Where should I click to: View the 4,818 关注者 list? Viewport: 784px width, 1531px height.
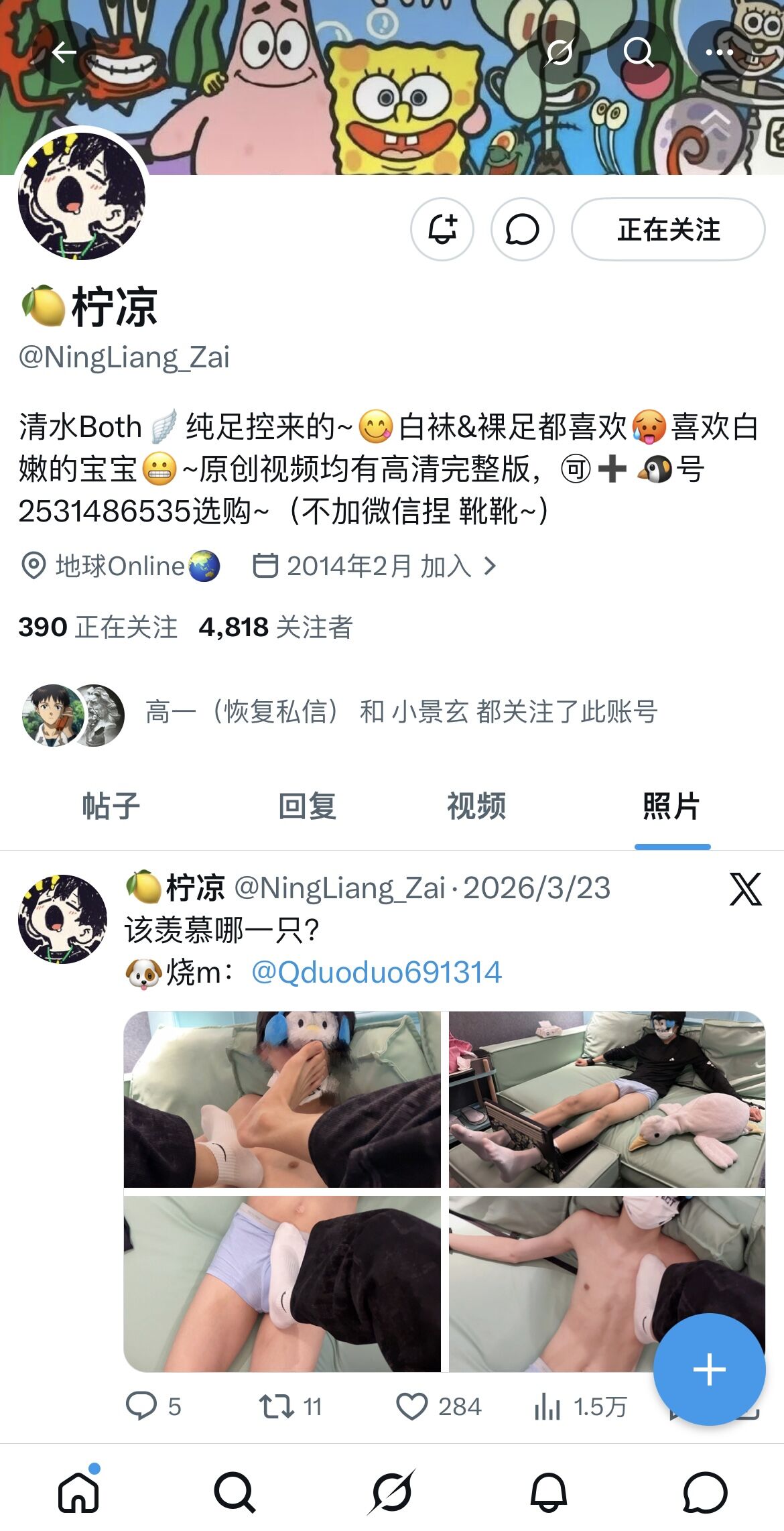click(275, 627)
